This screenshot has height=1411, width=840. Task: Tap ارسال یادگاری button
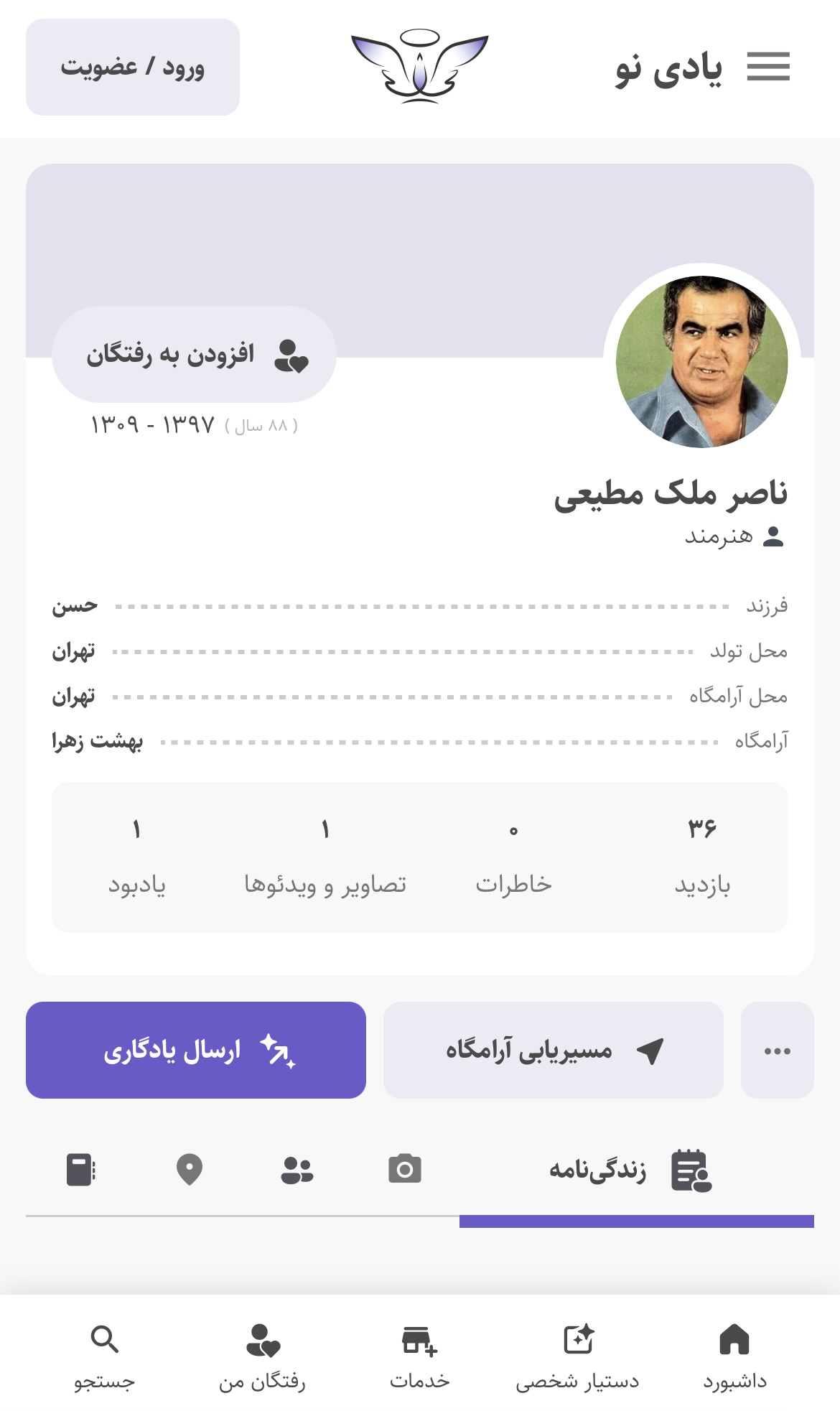pyautogui.click(x=196, y=1050)
